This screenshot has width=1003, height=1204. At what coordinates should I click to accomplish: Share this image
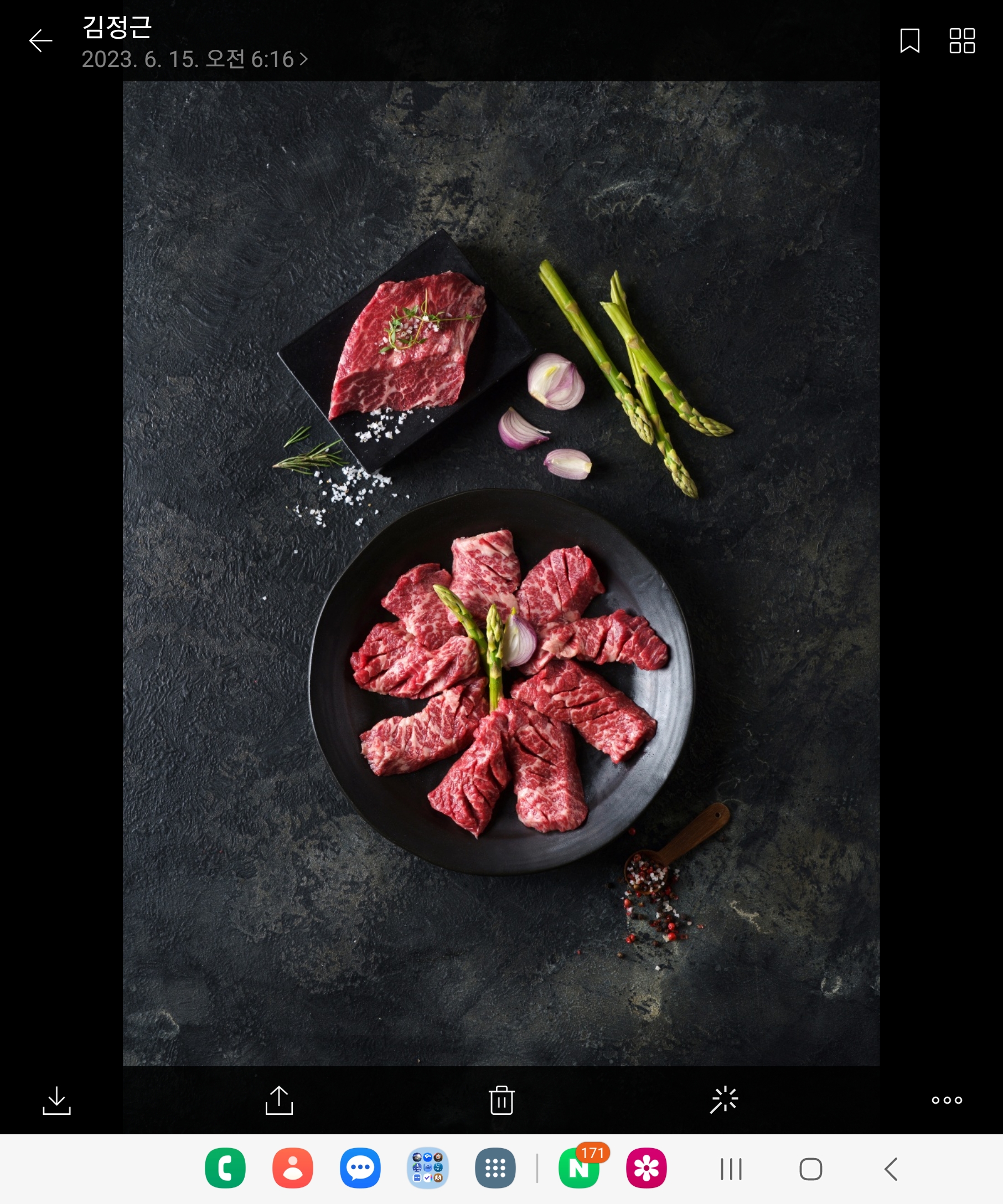pos(279,1099)
